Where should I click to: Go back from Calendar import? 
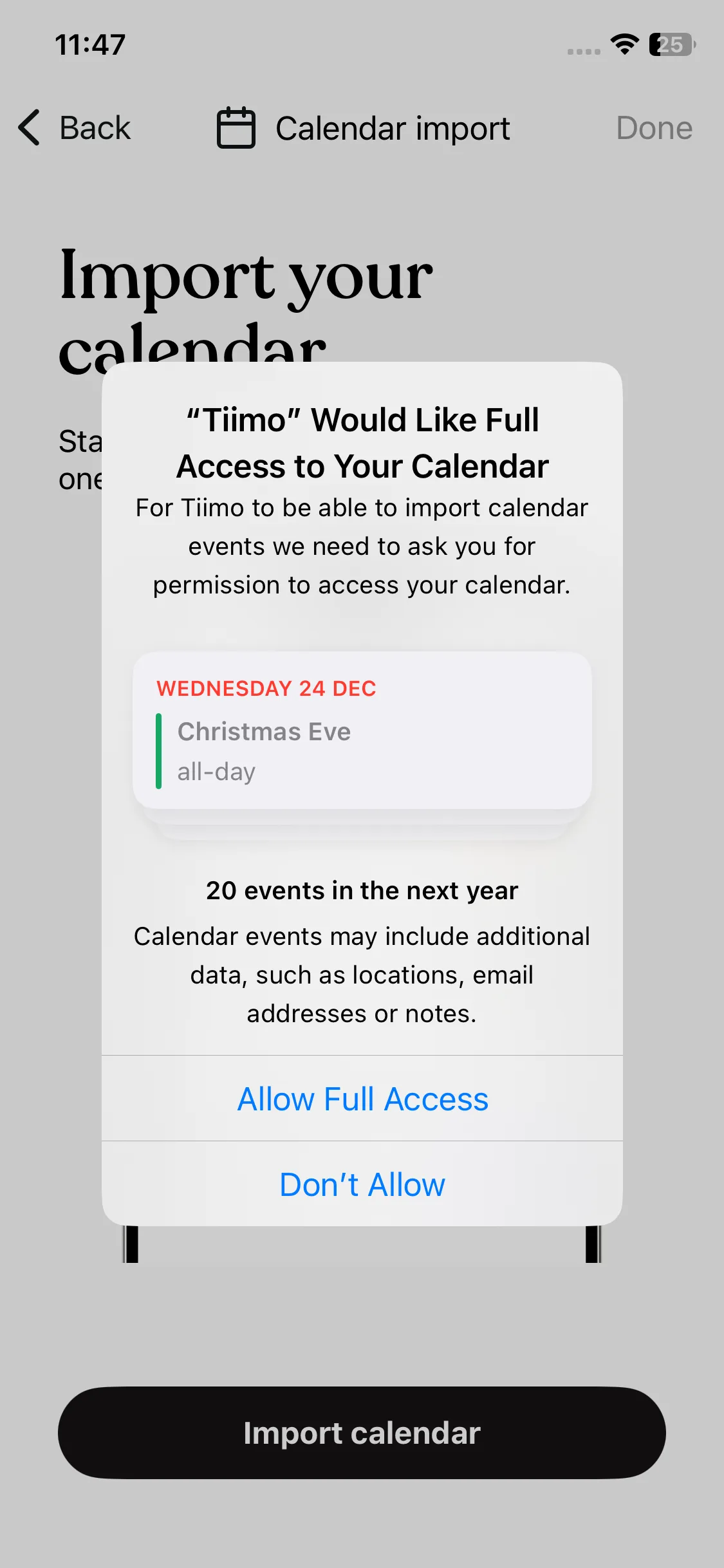click(75, 127)
